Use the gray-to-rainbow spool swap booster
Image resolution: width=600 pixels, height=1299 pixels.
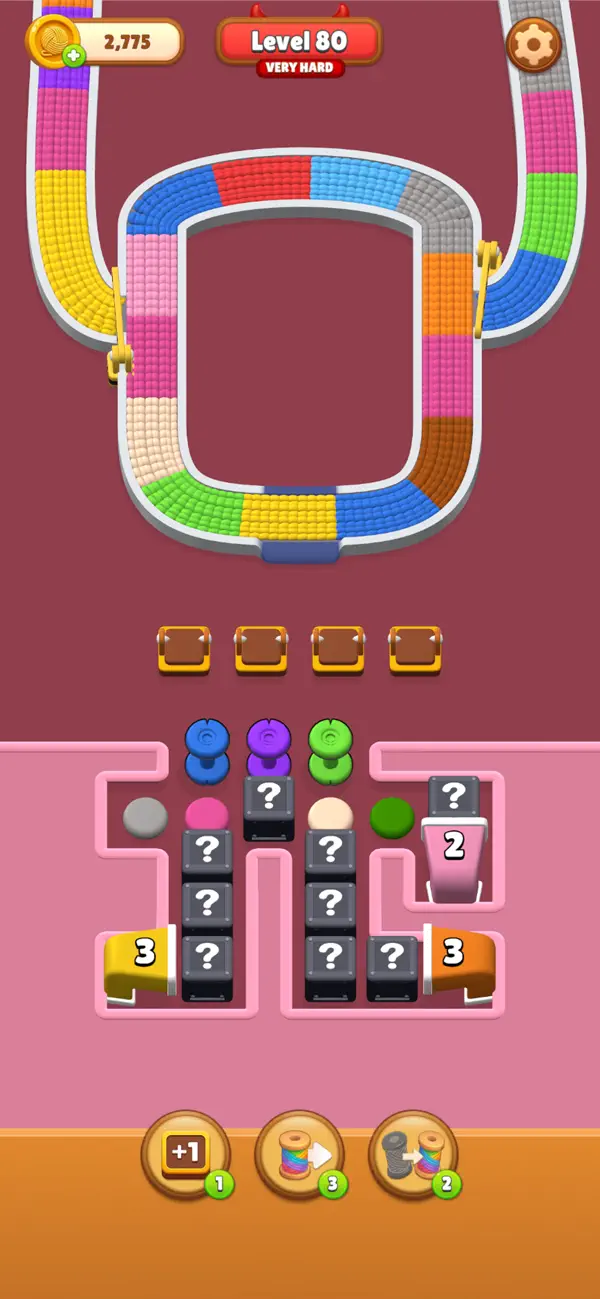tap(414, 1154)
